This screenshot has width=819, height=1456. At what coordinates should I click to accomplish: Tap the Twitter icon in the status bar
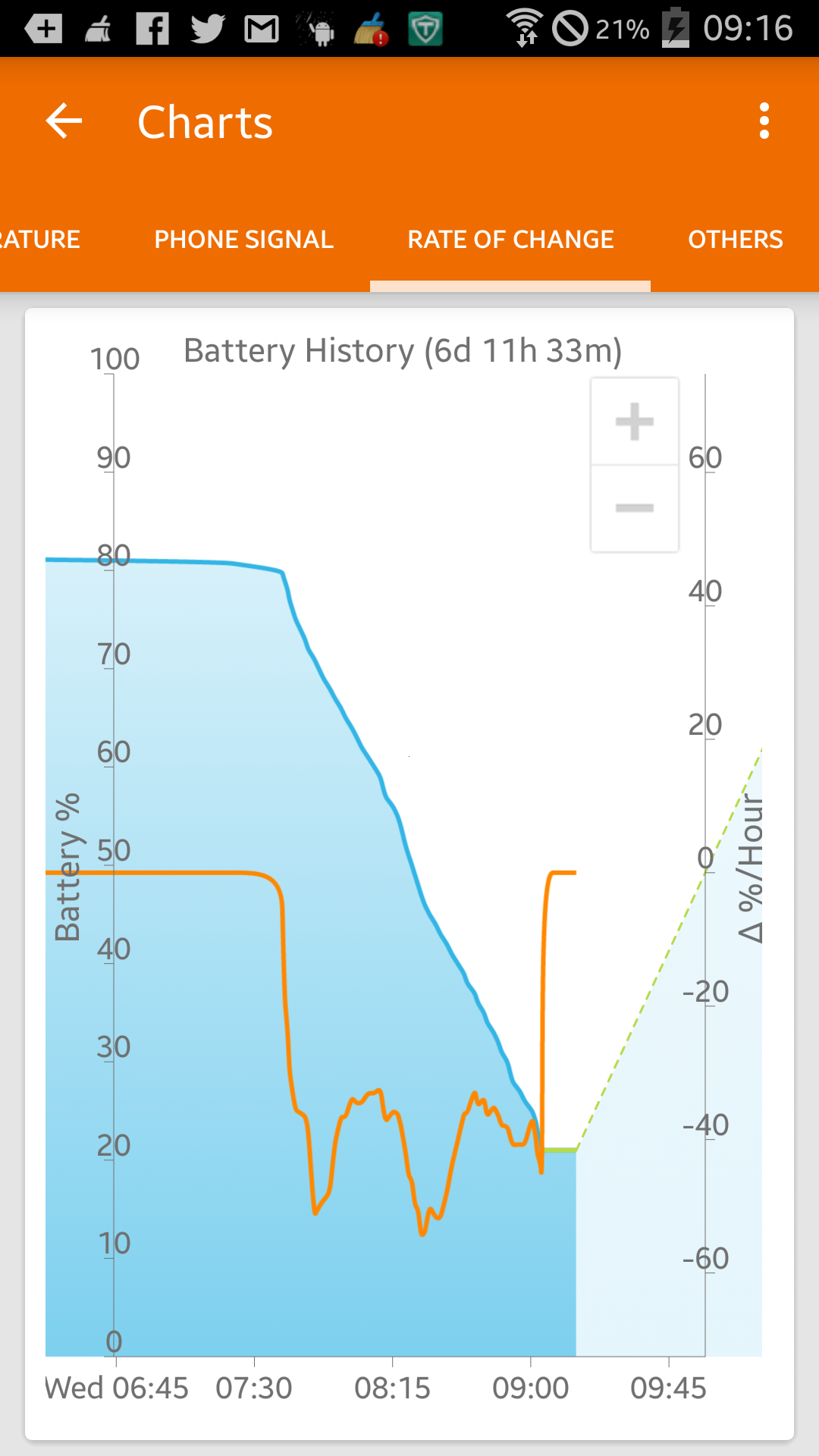point(208,29)
